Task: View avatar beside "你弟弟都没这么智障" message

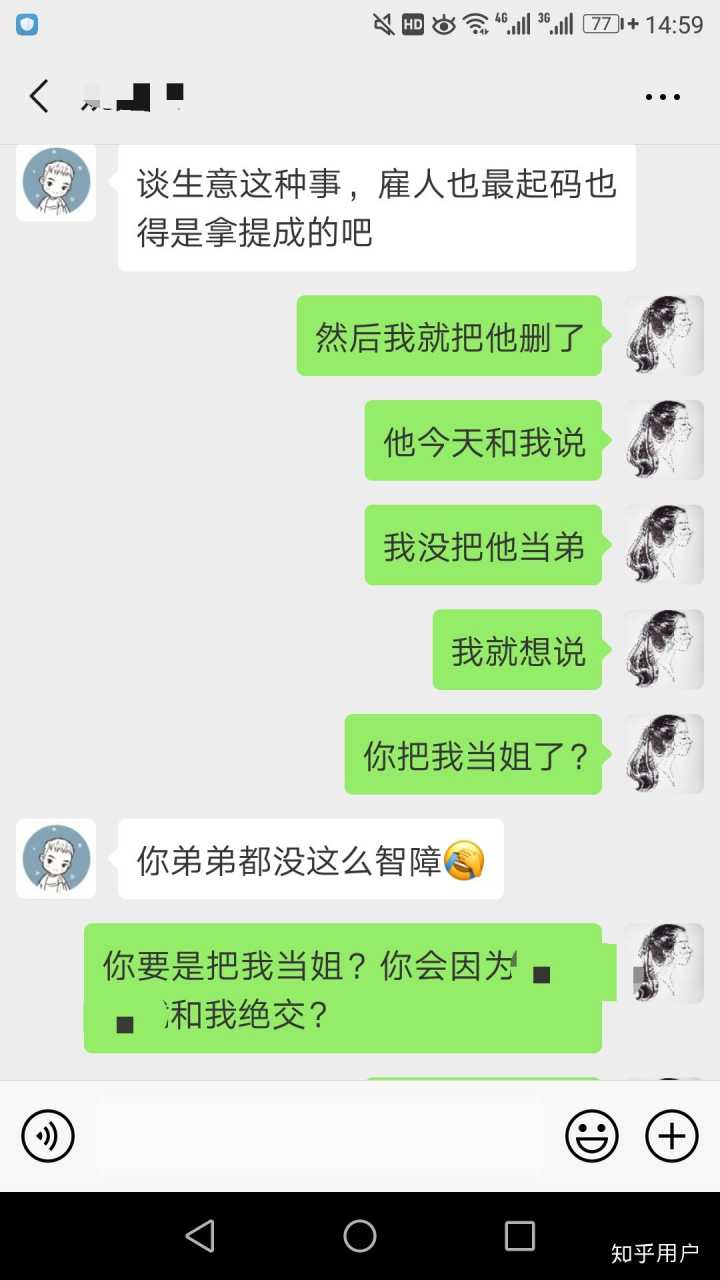Action: (x=56, y=859)
